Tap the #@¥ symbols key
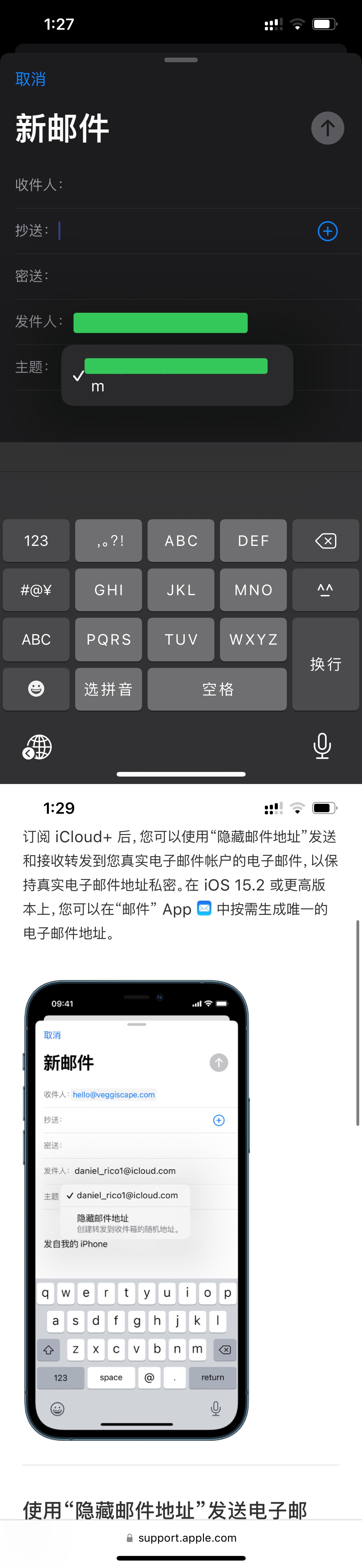This screenshot has width=362, height=1568. [x=36, y=590]
